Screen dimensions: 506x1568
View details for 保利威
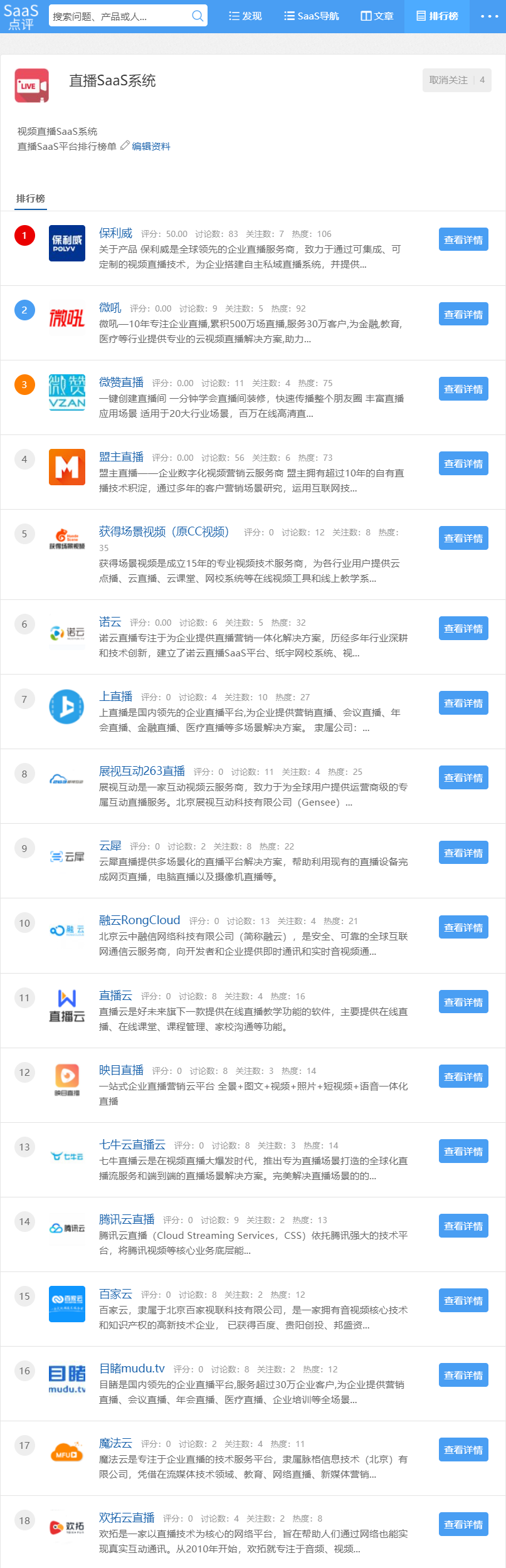point(463,240)
